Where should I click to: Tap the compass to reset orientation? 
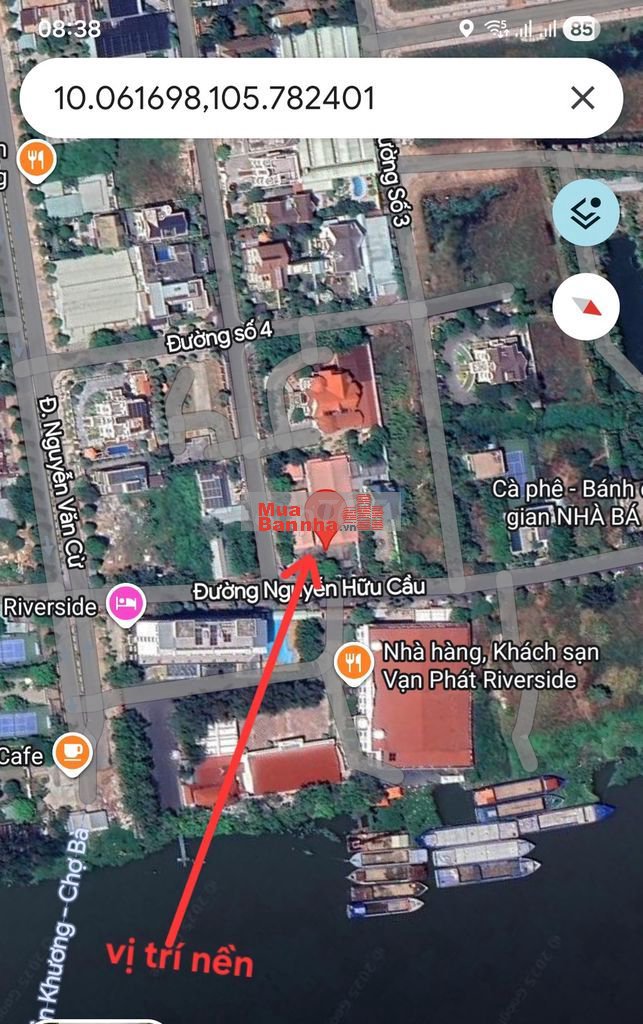pyautogui.click(x=585, y=306)
